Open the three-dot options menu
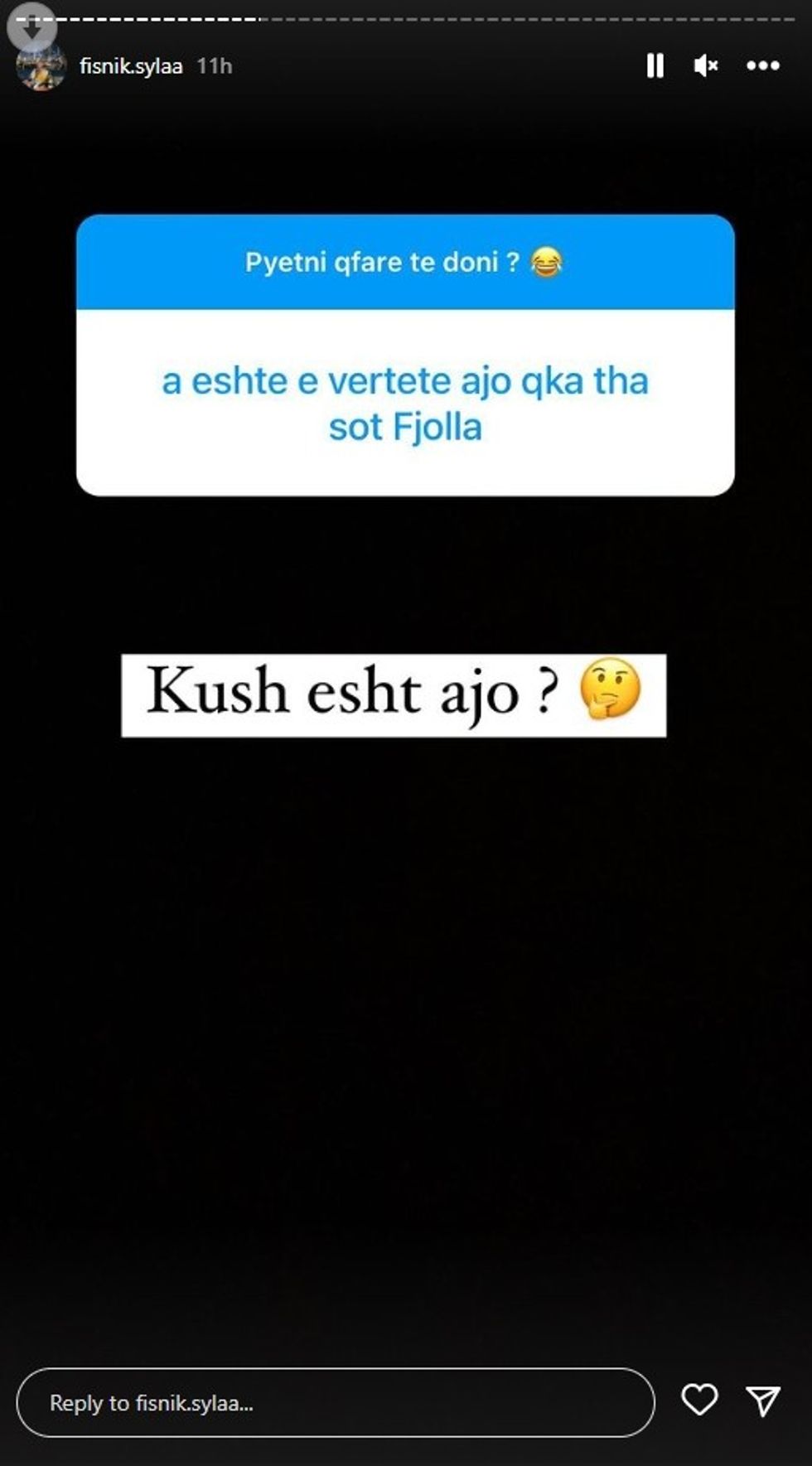The image size is (812, 1466). [762, 65]
